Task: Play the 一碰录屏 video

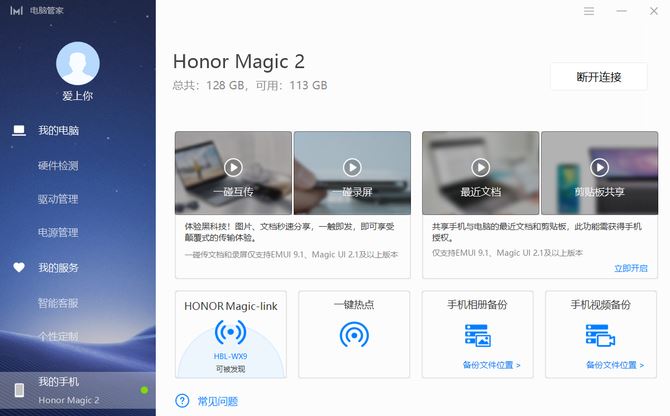Action: [x=352, y=168]
